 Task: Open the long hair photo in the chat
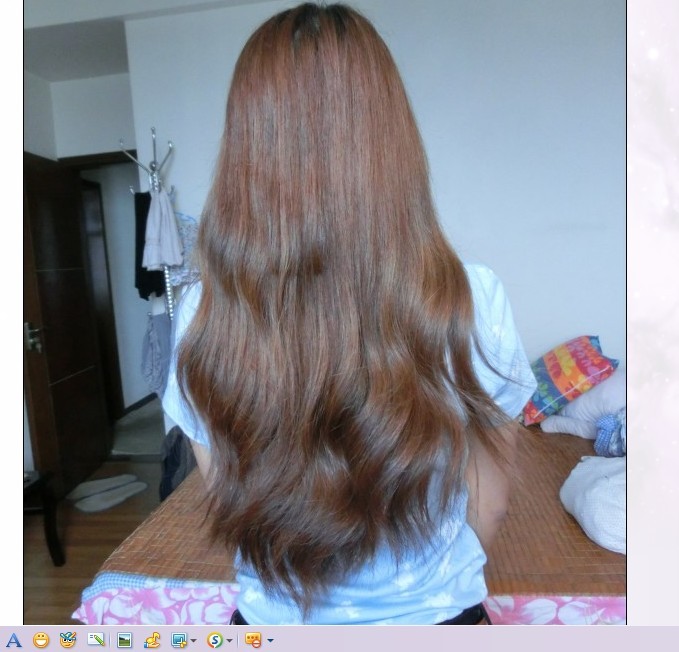tap(325, 312)
